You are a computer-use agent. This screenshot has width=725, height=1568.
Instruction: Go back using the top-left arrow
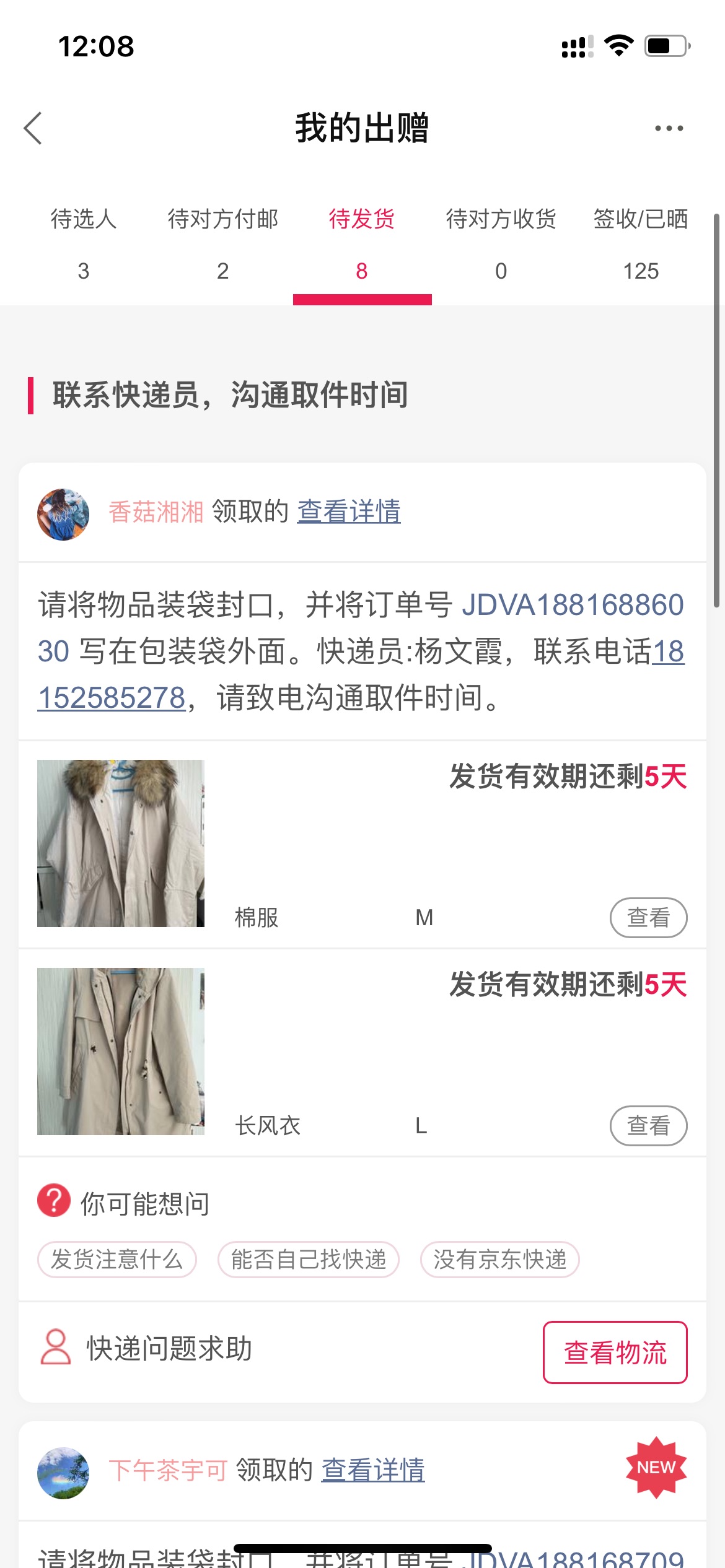point(33,128)
